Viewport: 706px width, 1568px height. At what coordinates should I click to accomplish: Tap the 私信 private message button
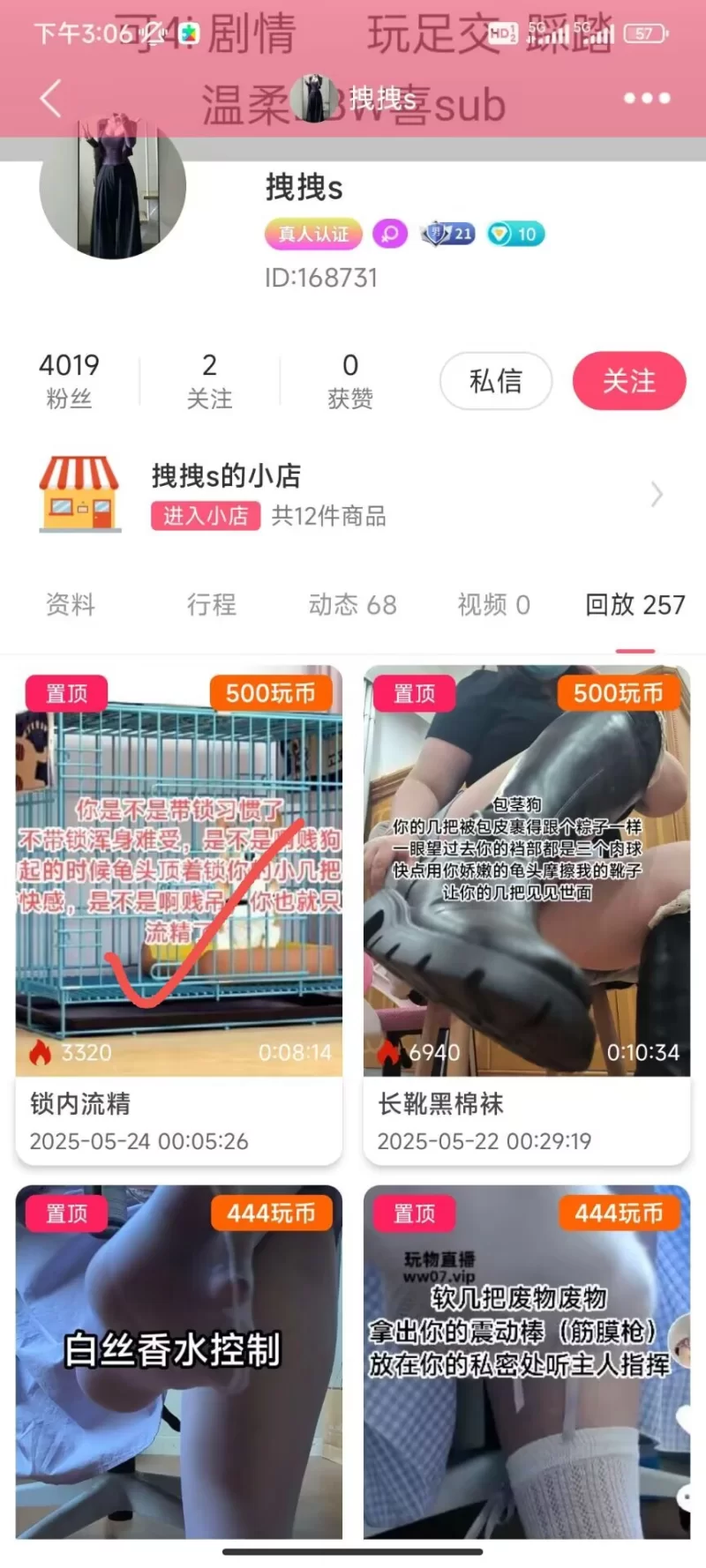pos(496,381)
